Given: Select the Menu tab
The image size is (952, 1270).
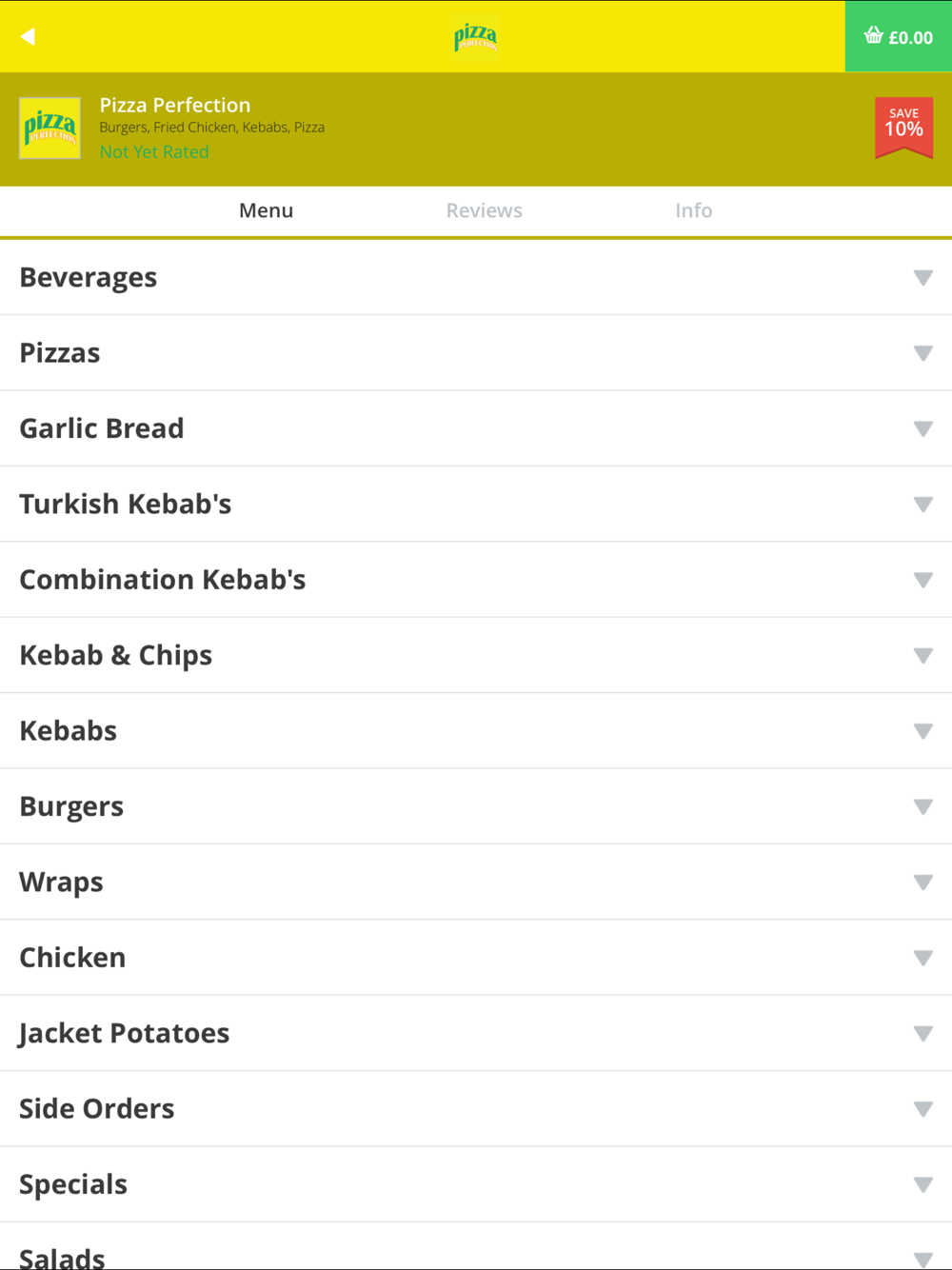Looking at the screenshot, I should [x=267, y=210].
